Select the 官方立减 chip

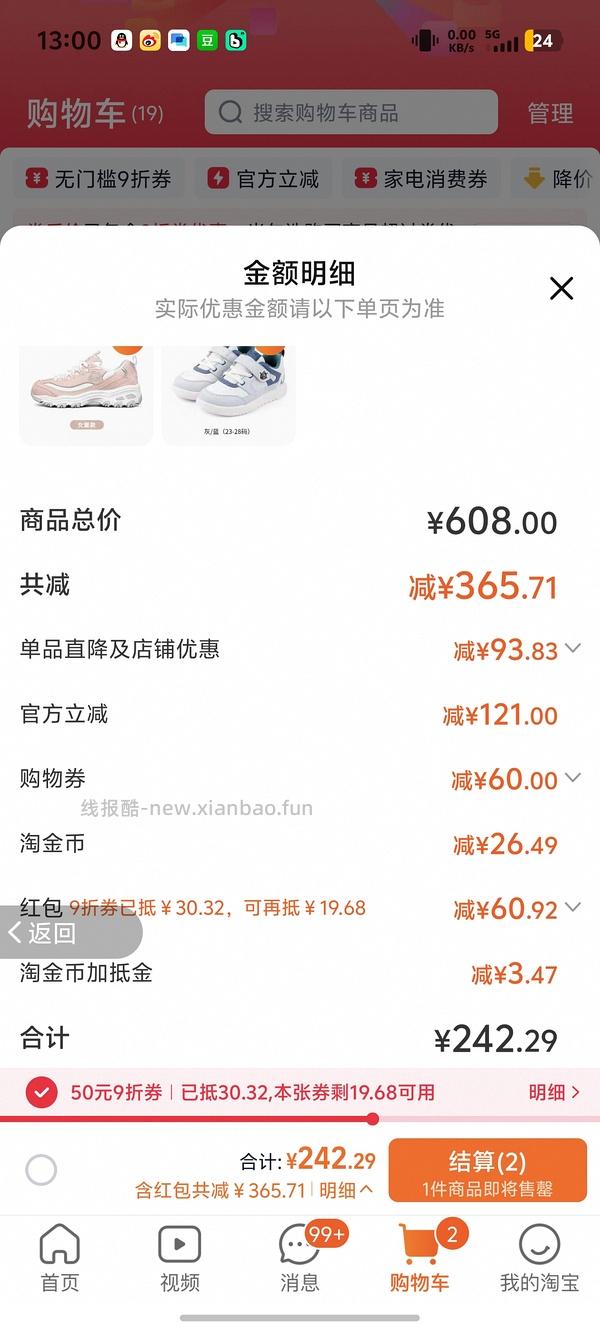(x=264, y=179)
